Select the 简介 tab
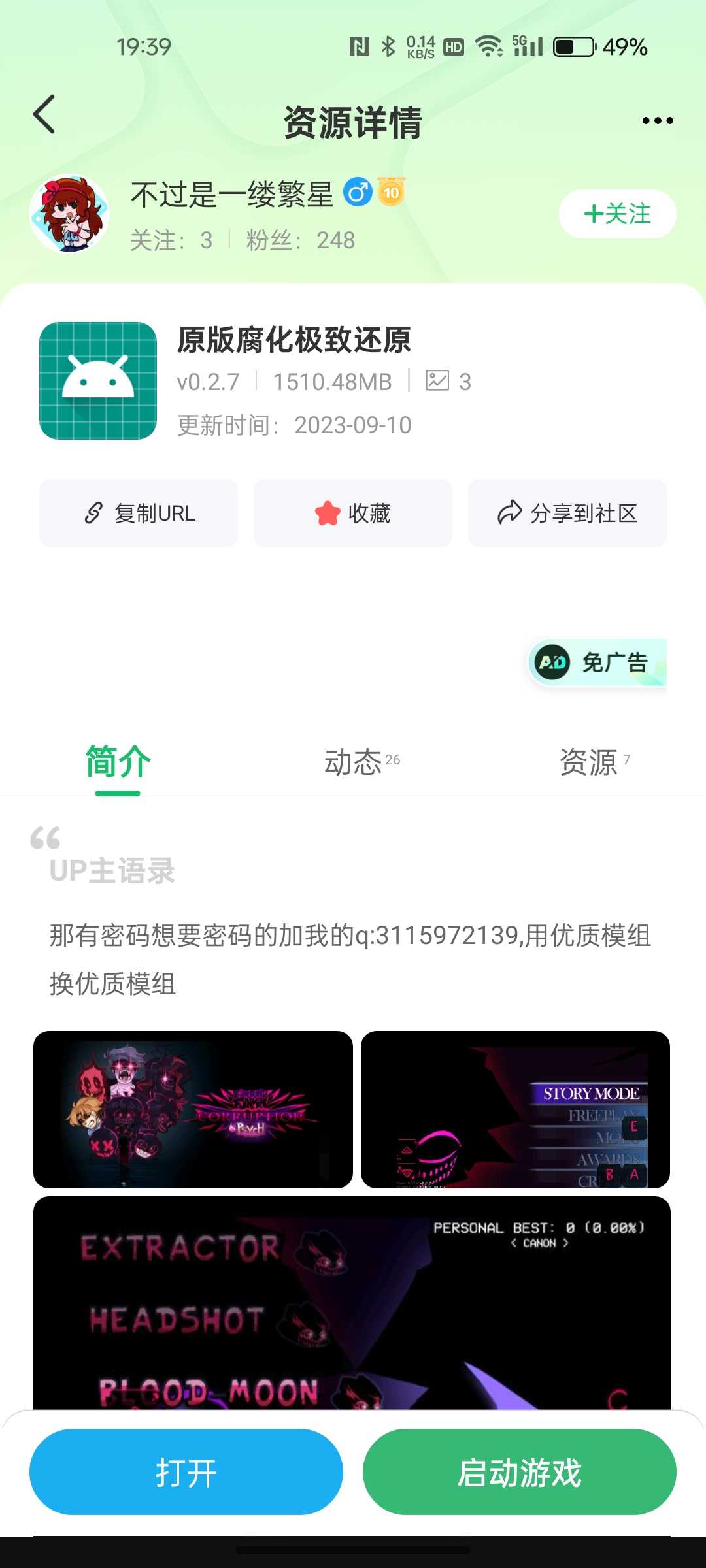Screen dimensions: 706x1568 coord(118,762)
